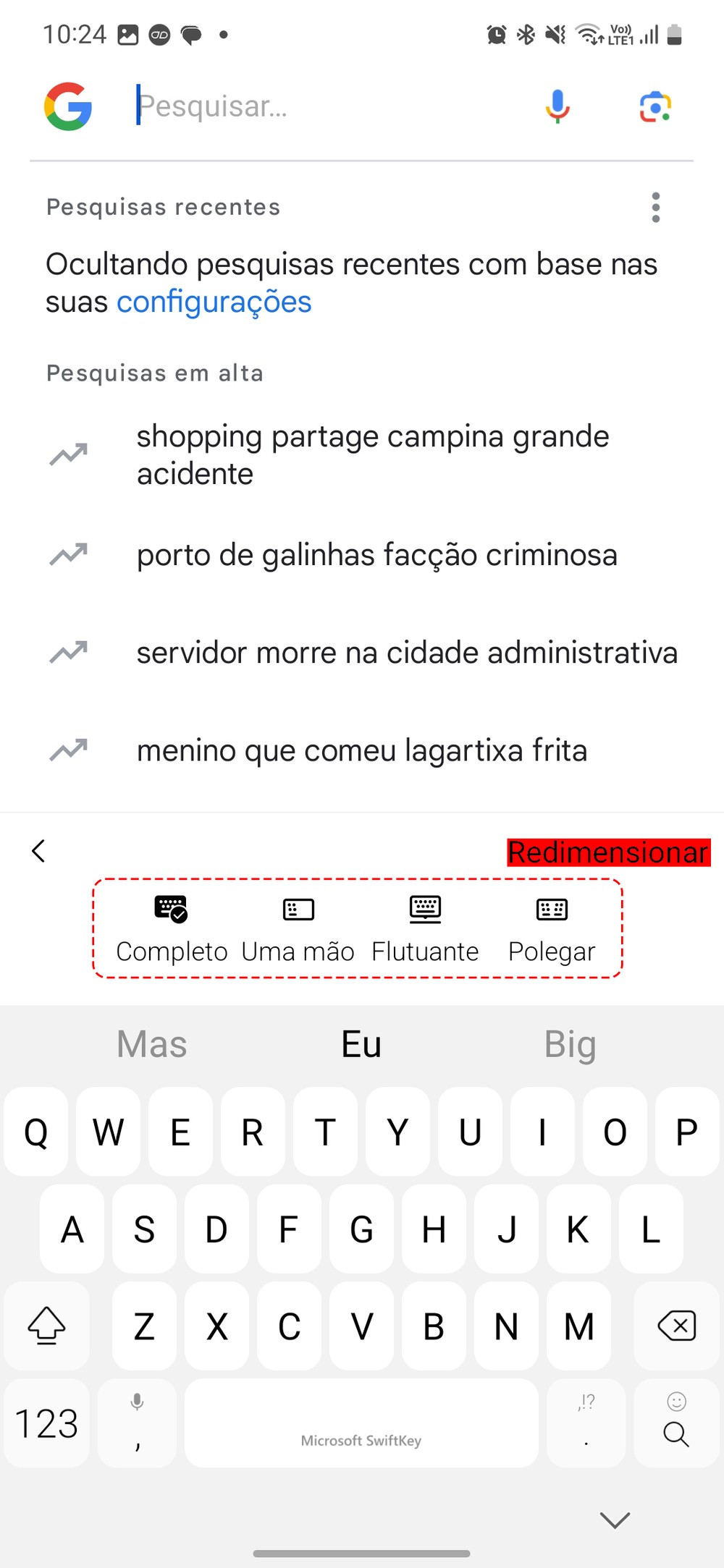Open Google Lens camera search
The image size is (724, 1568).
tap(655, 106)
